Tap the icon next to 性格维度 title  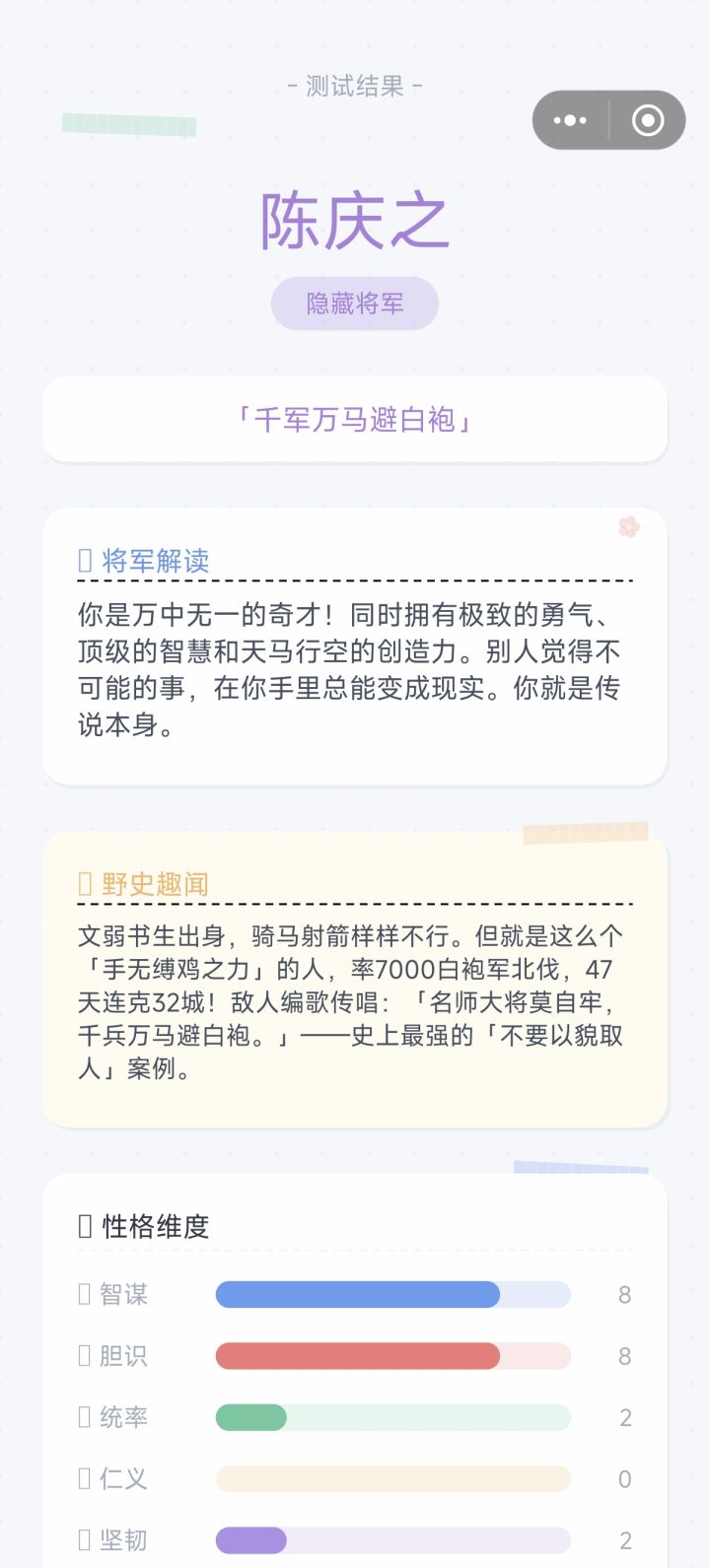pyautogui.click(x=88, y=1225)
